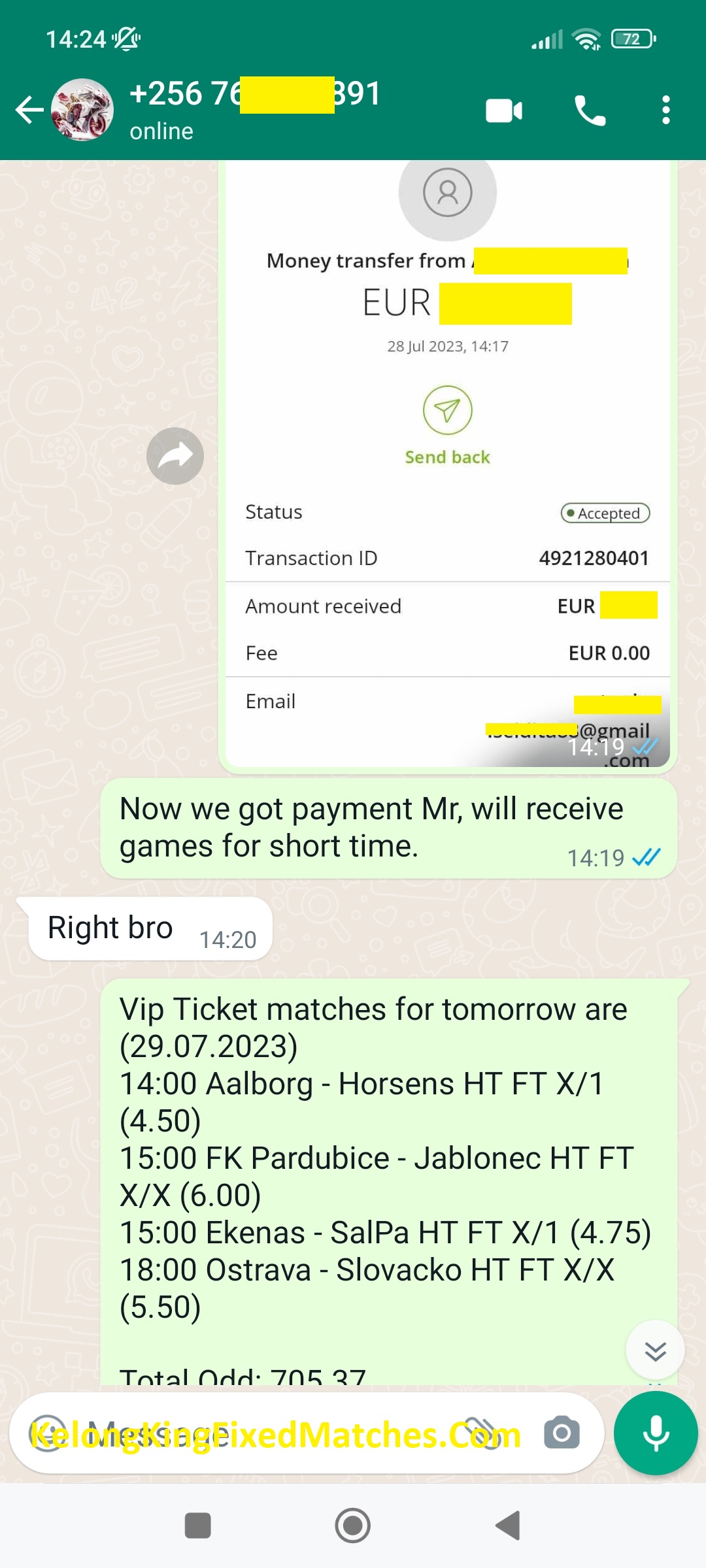Jump to the latest messages
The height and width of the screenshot is (1568, 706).
655,1350
